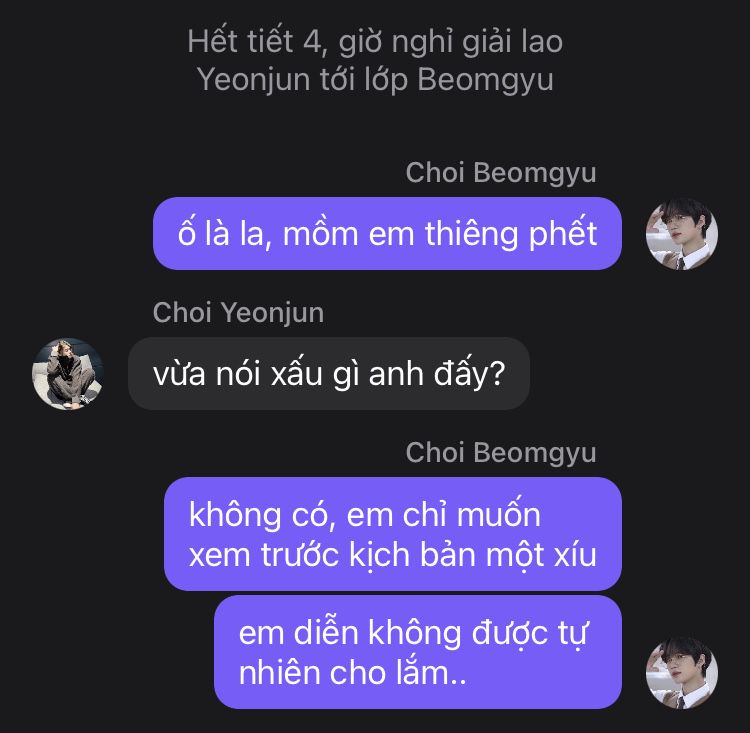Open Choi Yeonjun's profile picture
Image resolution: width=750 pixels, height=733 pixels.
pyautogui.click(x=68, y=373)
